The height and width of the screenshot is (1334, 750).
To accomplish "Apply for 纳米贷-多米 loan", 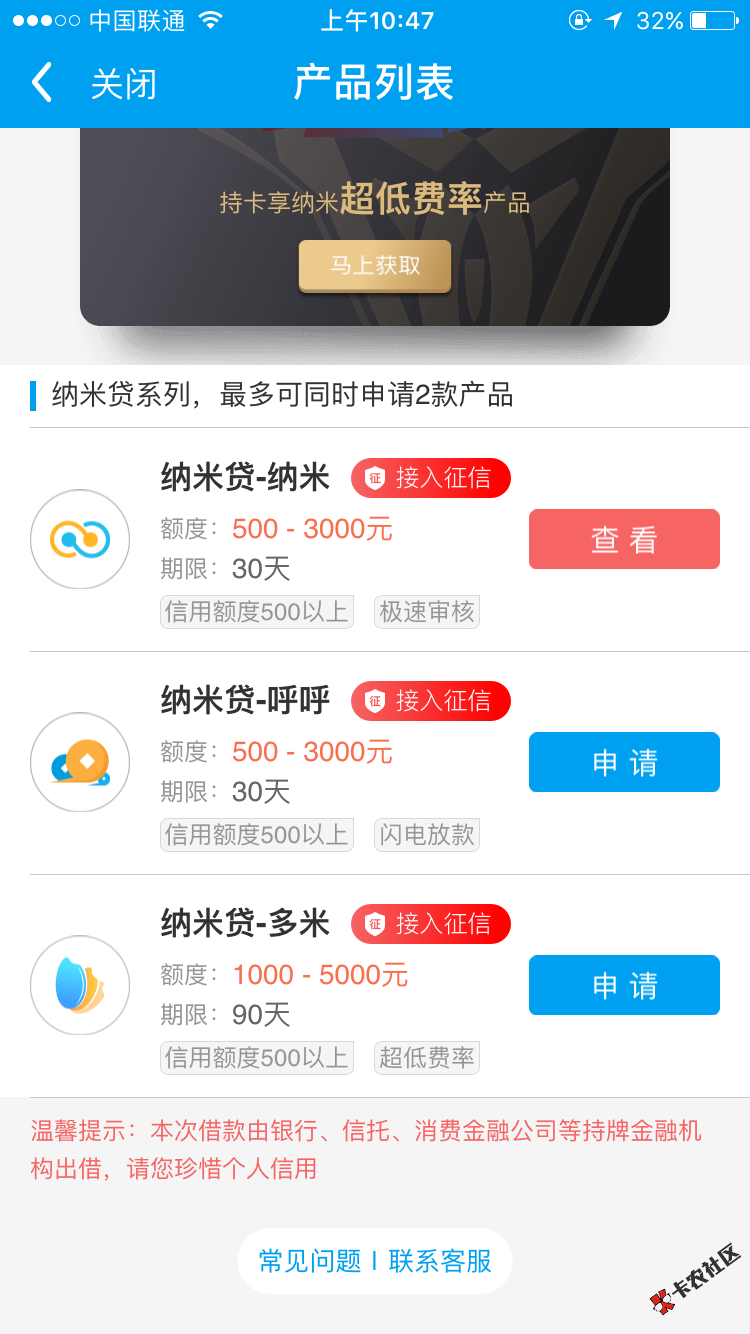I will (624, 986).
